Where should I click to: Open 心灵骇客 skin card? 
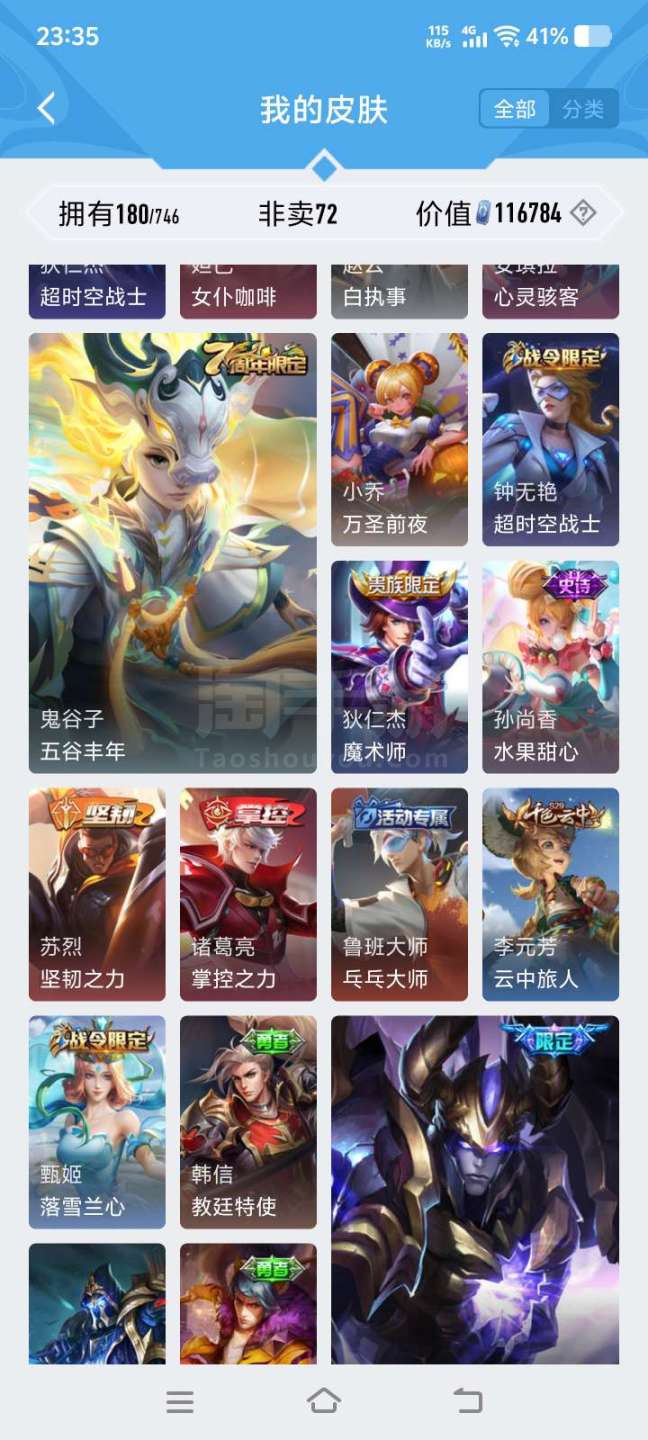[x=550, y=292]
